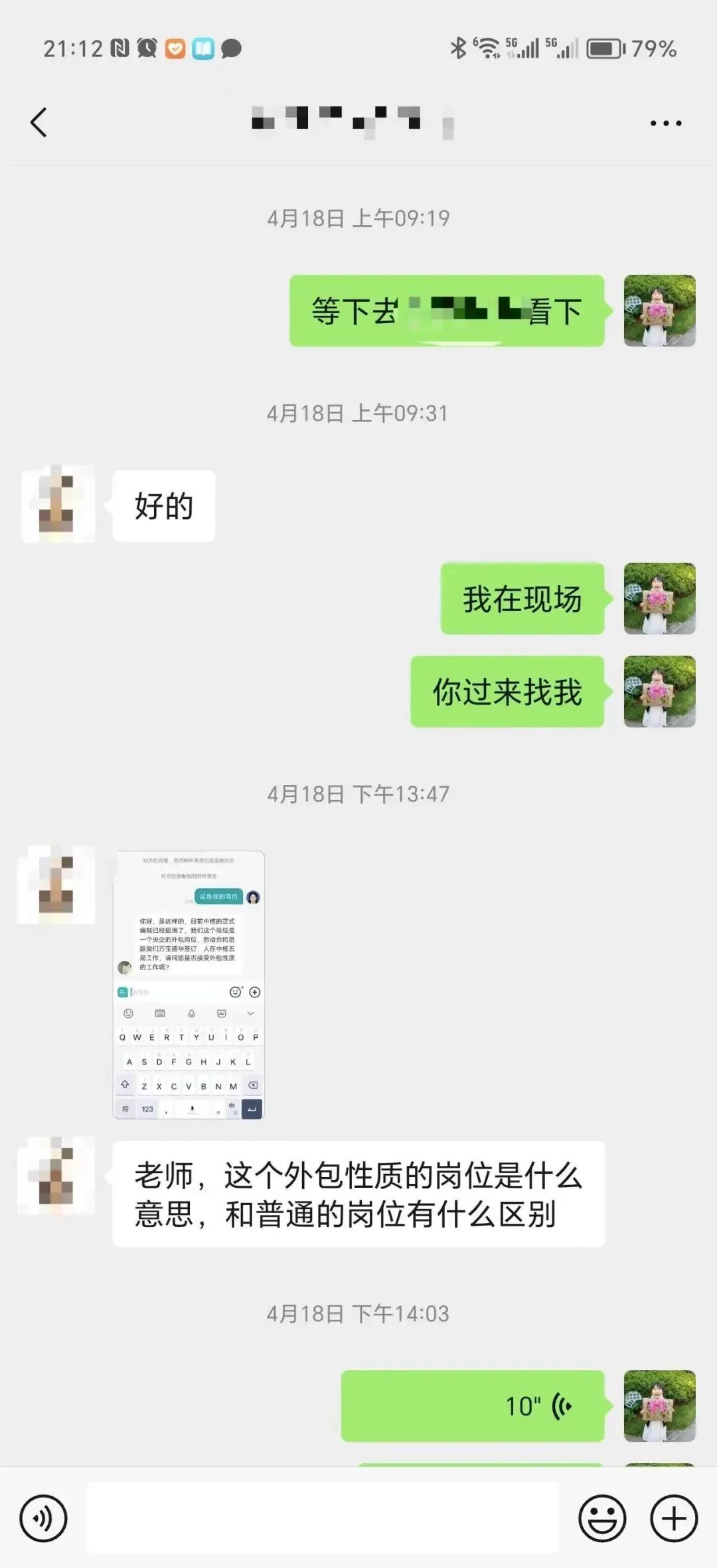
Task: Go back to the chat list
Action: coord(39,123)
